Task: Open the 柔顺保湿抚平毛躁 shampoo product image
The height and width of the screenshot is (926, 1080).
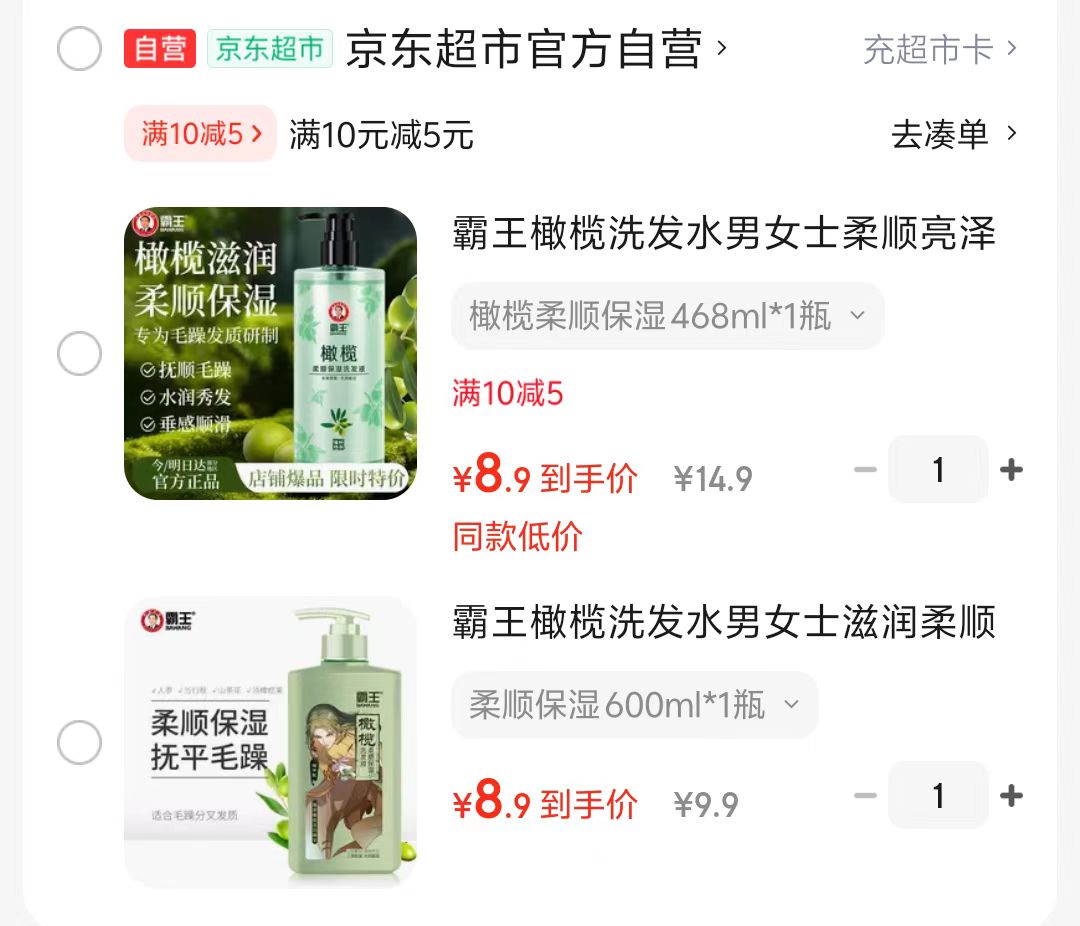Action: point(270,742)
